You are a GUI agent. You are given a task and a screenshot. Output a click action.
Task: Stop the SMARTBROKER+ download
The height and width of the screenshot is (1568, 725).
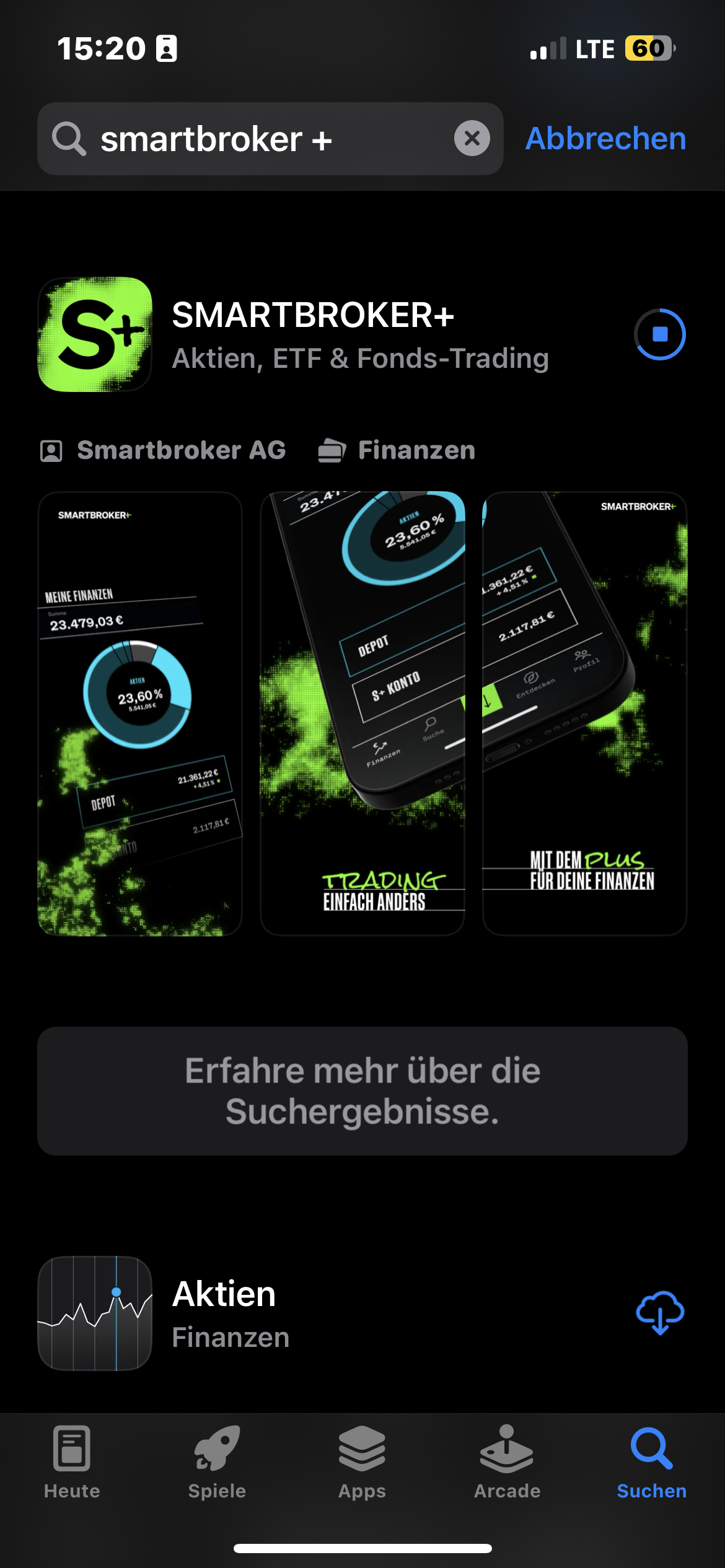coord(660,334)
